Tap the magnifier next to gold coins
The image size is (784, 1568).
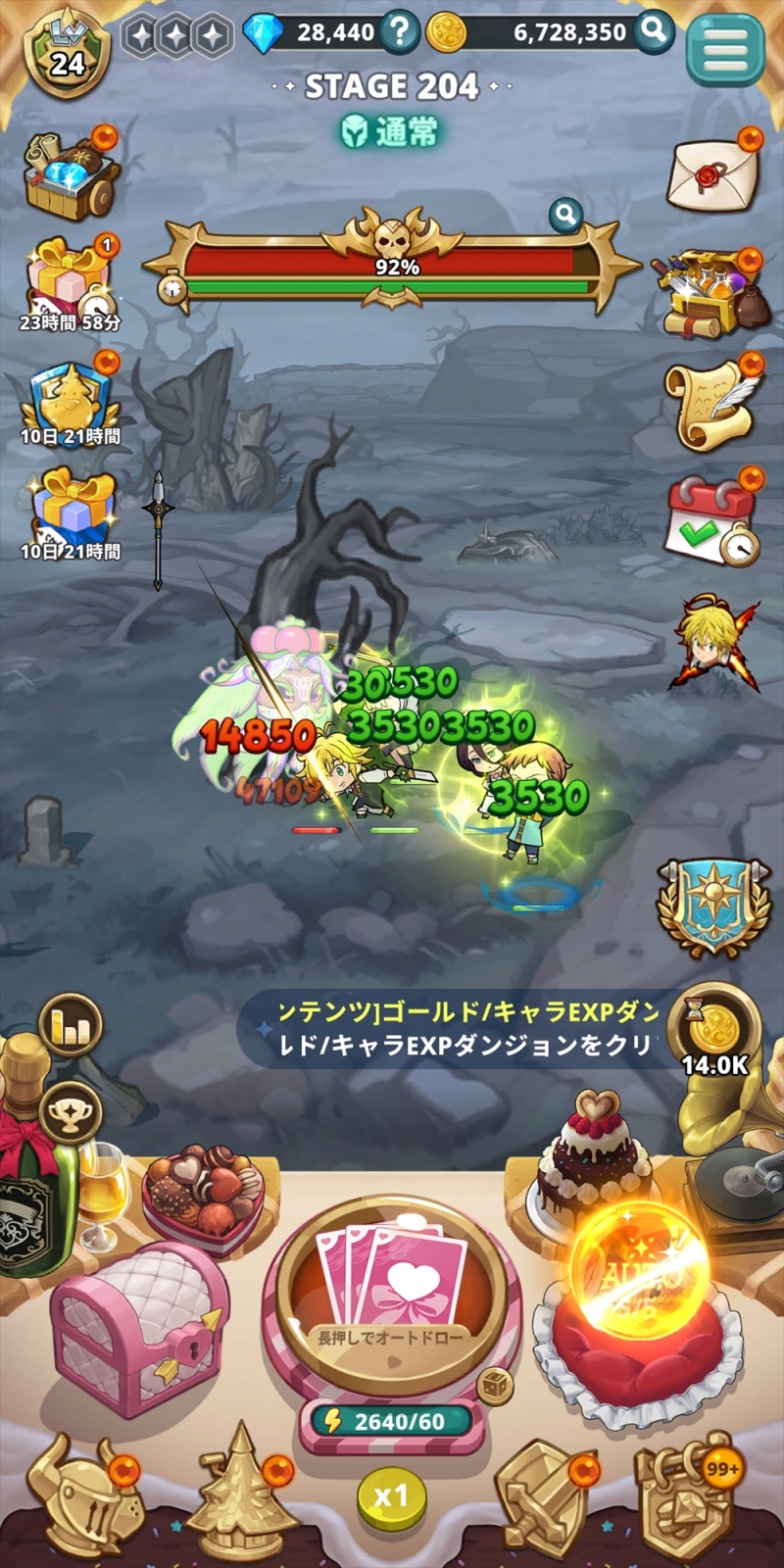pyautogui.click(x=654, y=31)
